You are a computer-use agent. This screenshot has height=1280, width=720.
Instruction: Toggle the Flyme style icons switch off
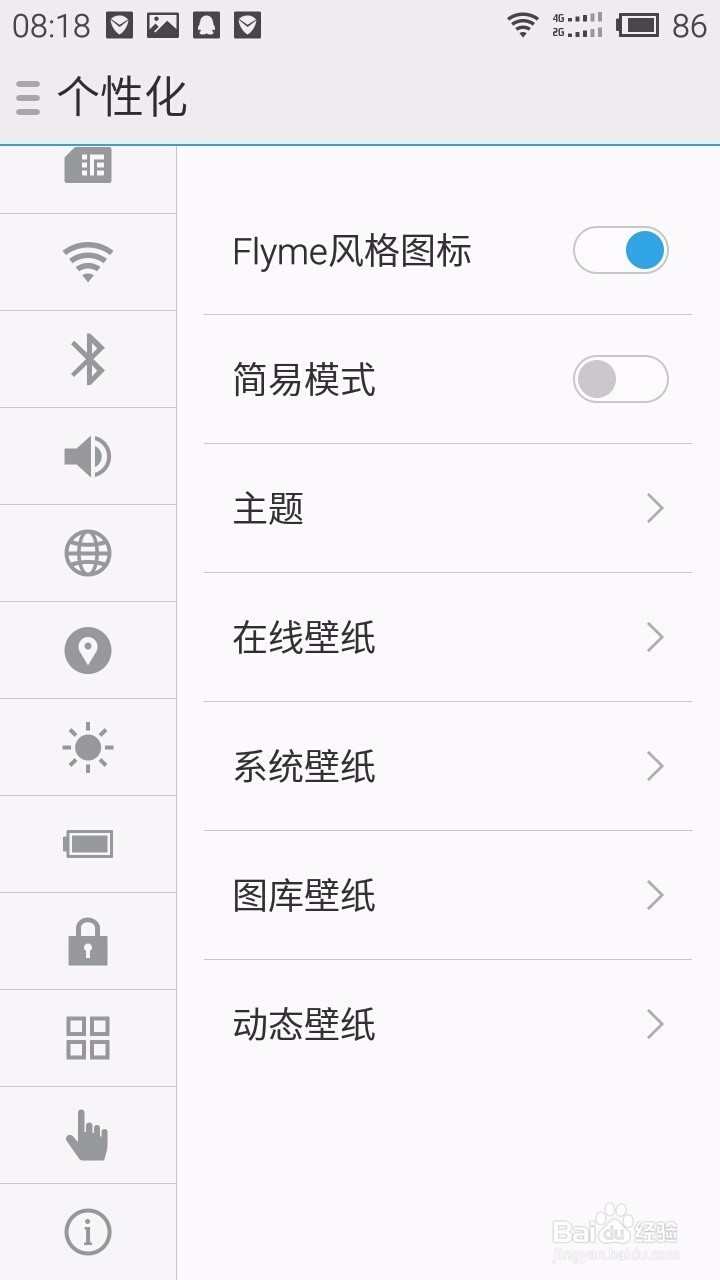(x=621, y=250)
